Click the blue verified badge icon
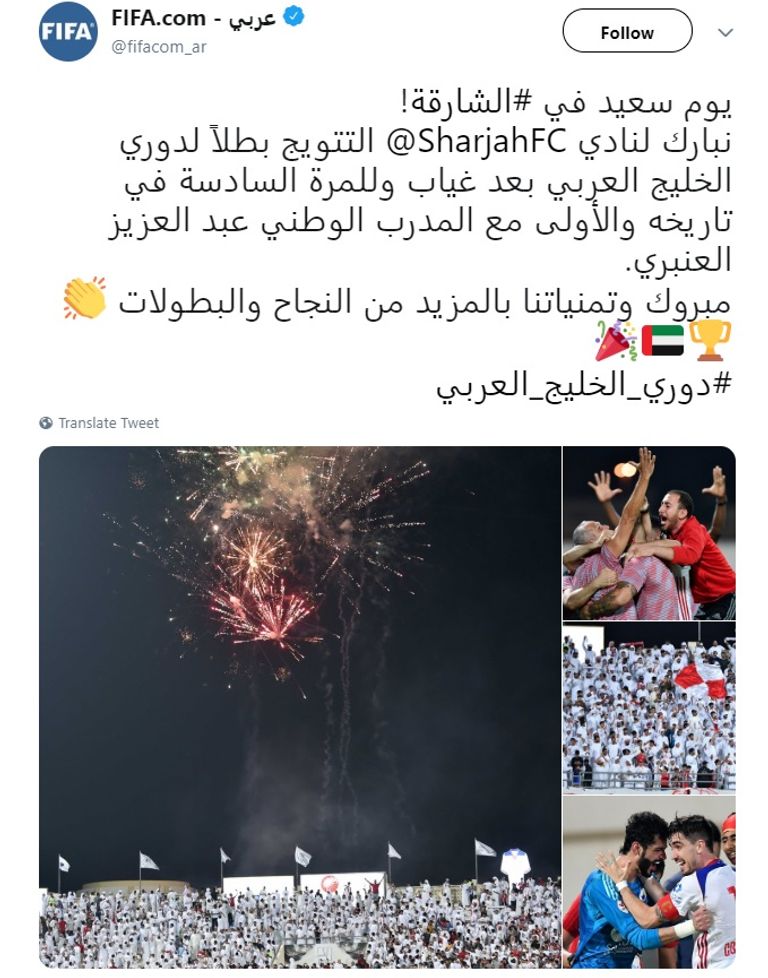Viewport: 768px width, 978px height. pos(291,18)
